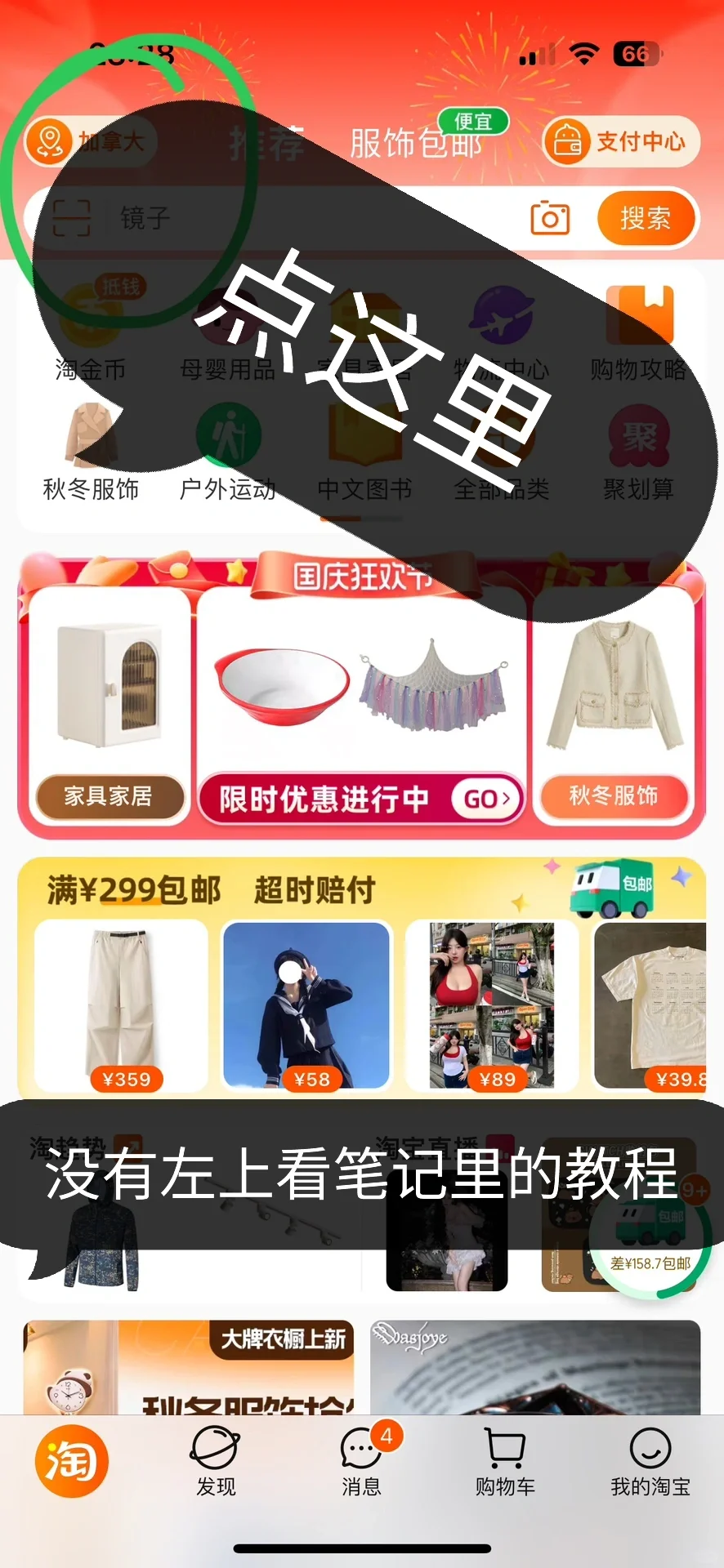Open the 消息 messages tab
The height and width of the screenshot is (1568, 724).
pyautogui.click(x=361, y=1461)
